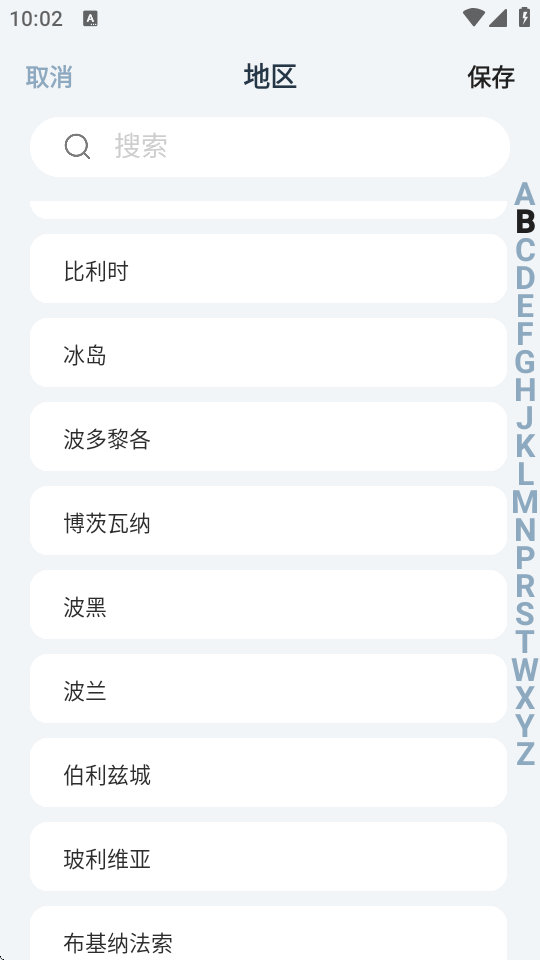Image resolution: width=540 pixels, height=960 pixels.
Task: Jump to letter S in the index
Action: [x=525, y=614]
